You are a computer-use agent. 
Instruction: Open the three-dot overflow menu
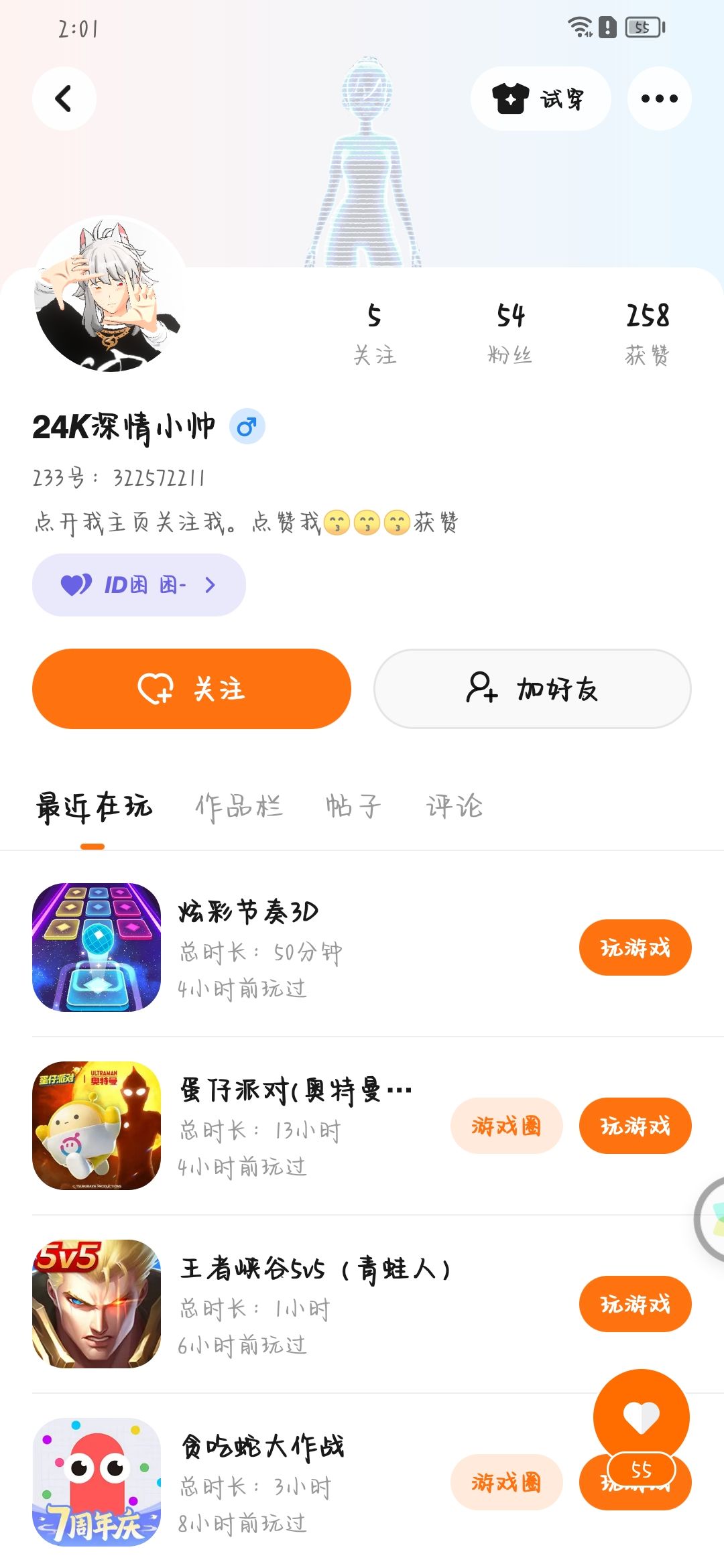659,99
